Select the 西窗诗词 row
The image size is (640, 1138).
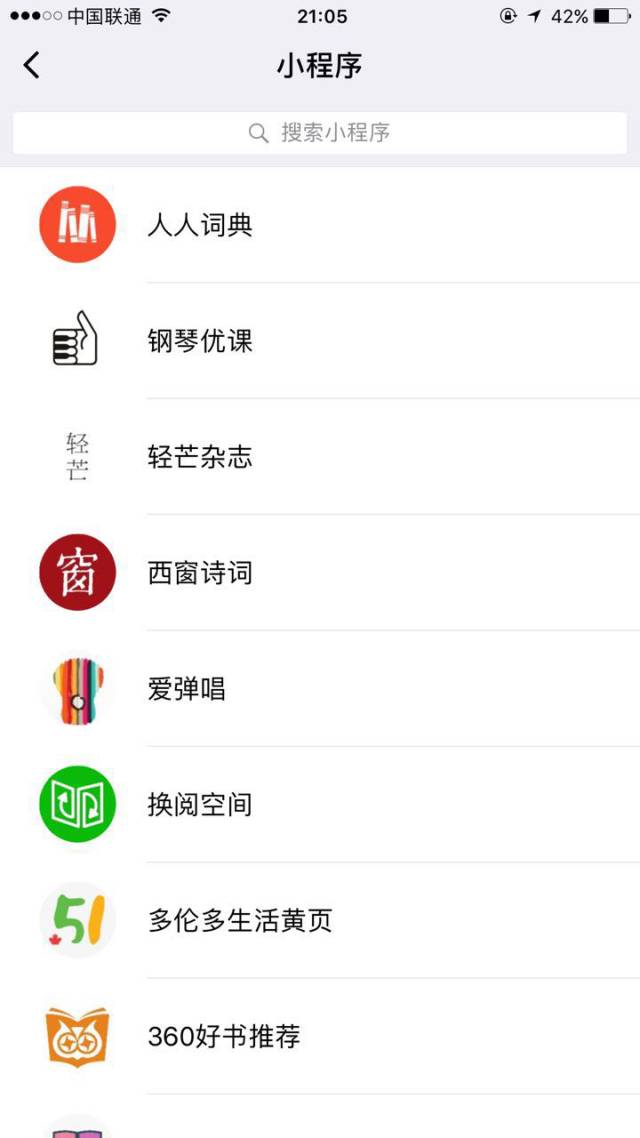320,573
